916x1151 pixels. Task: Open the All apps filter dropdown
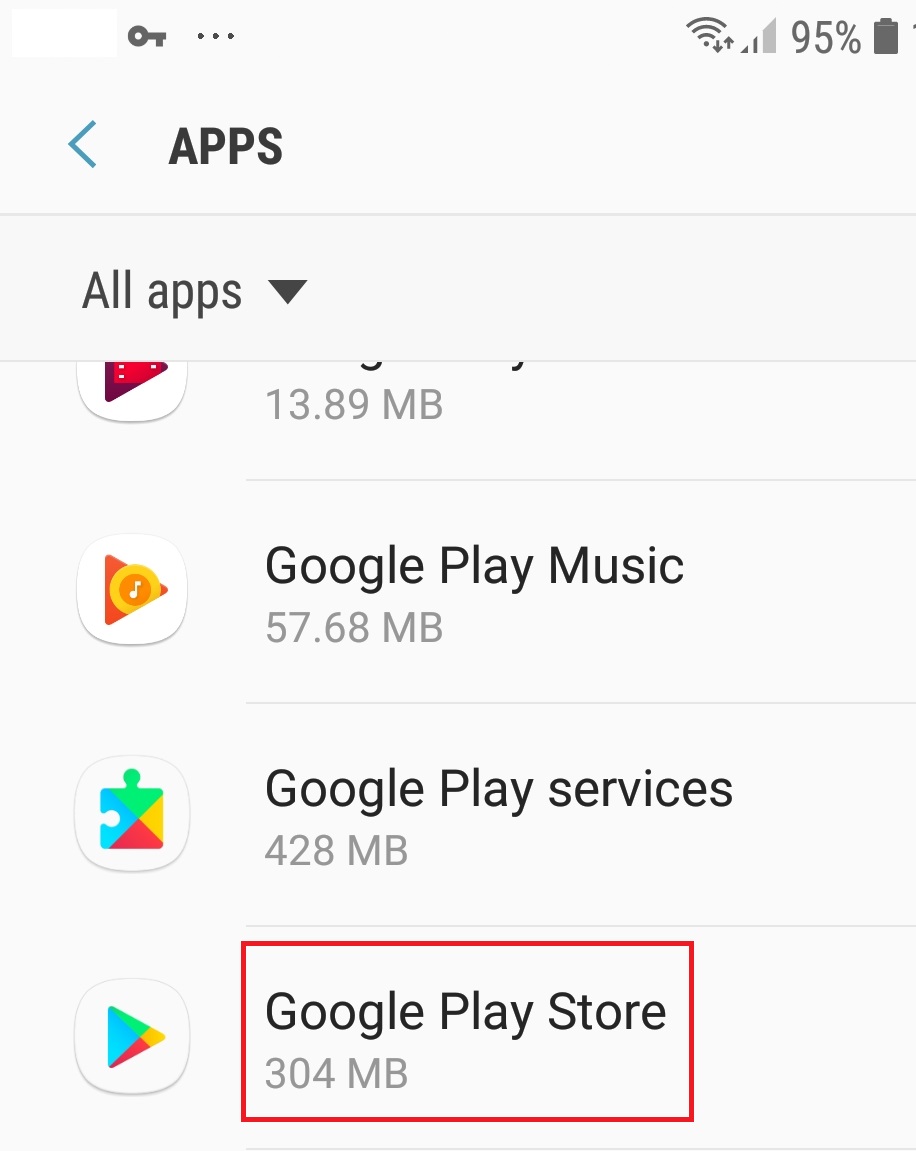tap(195, 292)
